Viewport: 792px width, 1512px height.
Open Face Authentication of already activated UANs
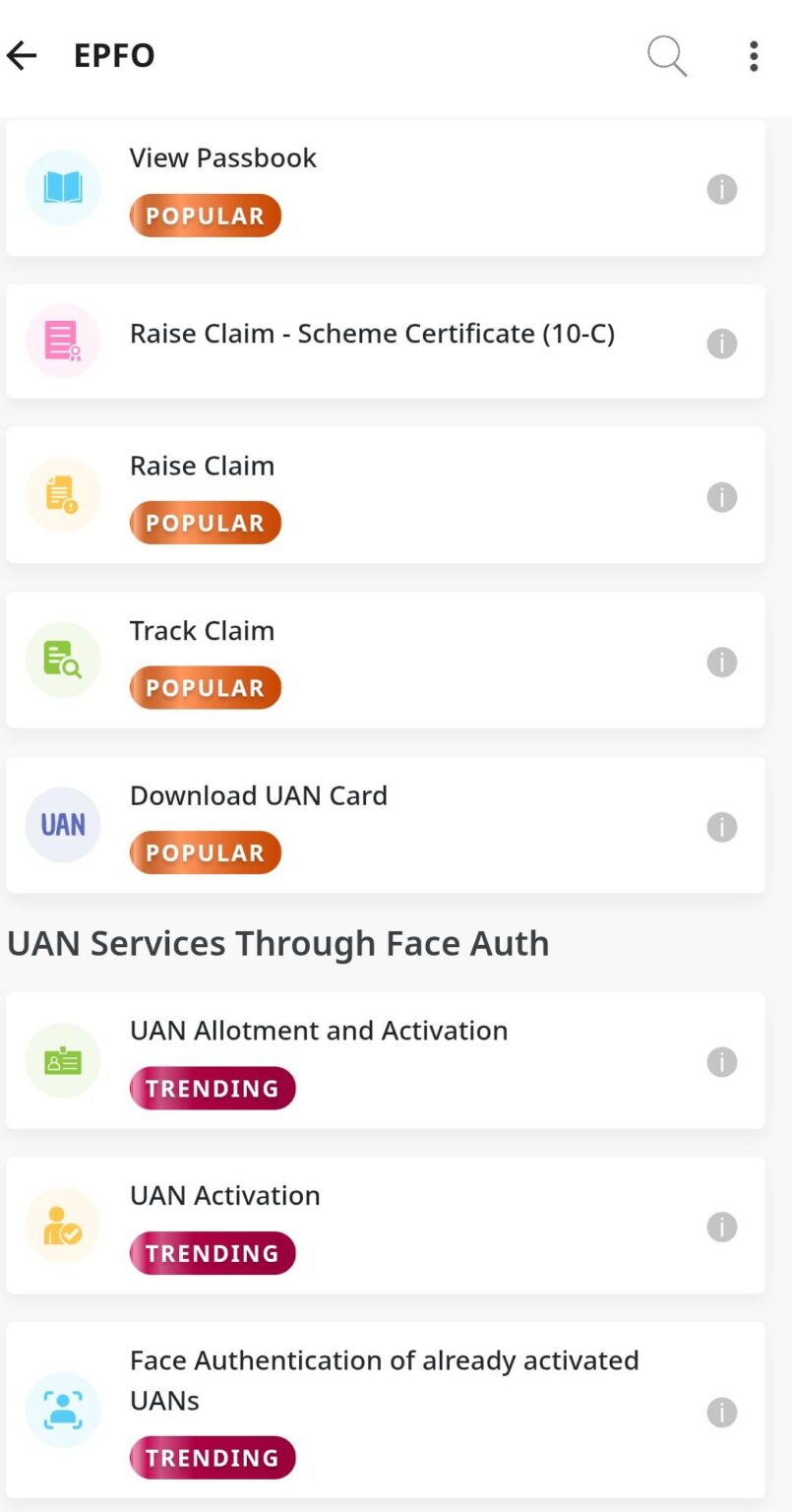[384, 1380]
